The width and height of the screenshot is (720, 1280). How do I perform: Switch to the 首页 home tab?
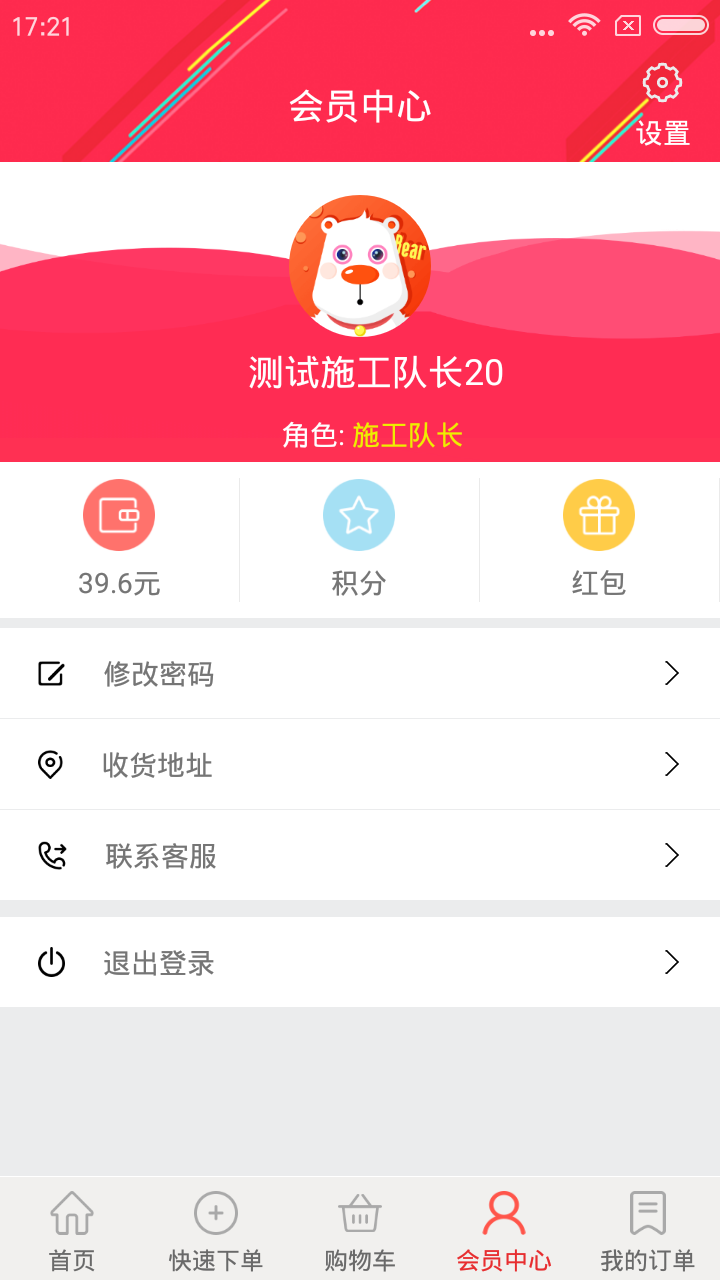click(71, 1227)
